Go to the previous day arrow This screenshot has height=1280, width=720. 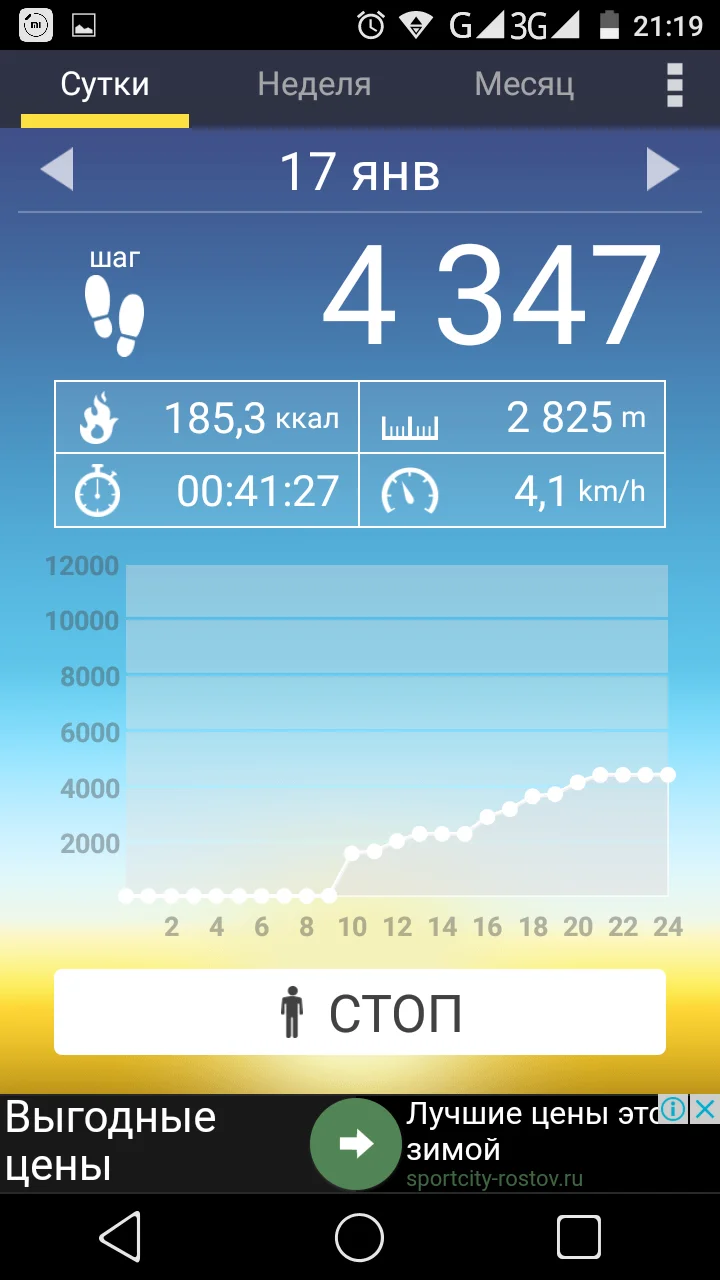57,170
